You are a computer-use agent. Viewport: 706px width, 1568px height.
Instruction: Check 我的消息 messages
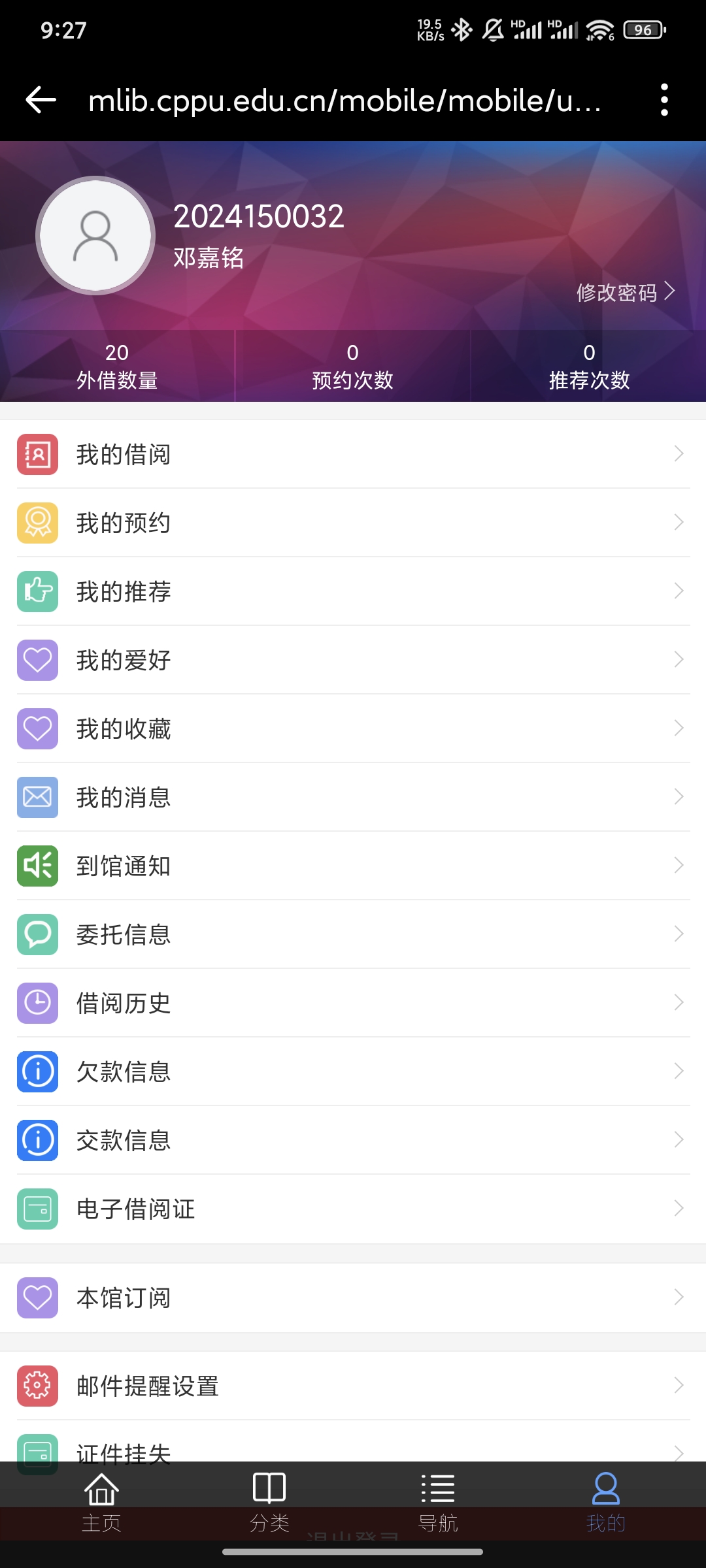coord(353,797)
